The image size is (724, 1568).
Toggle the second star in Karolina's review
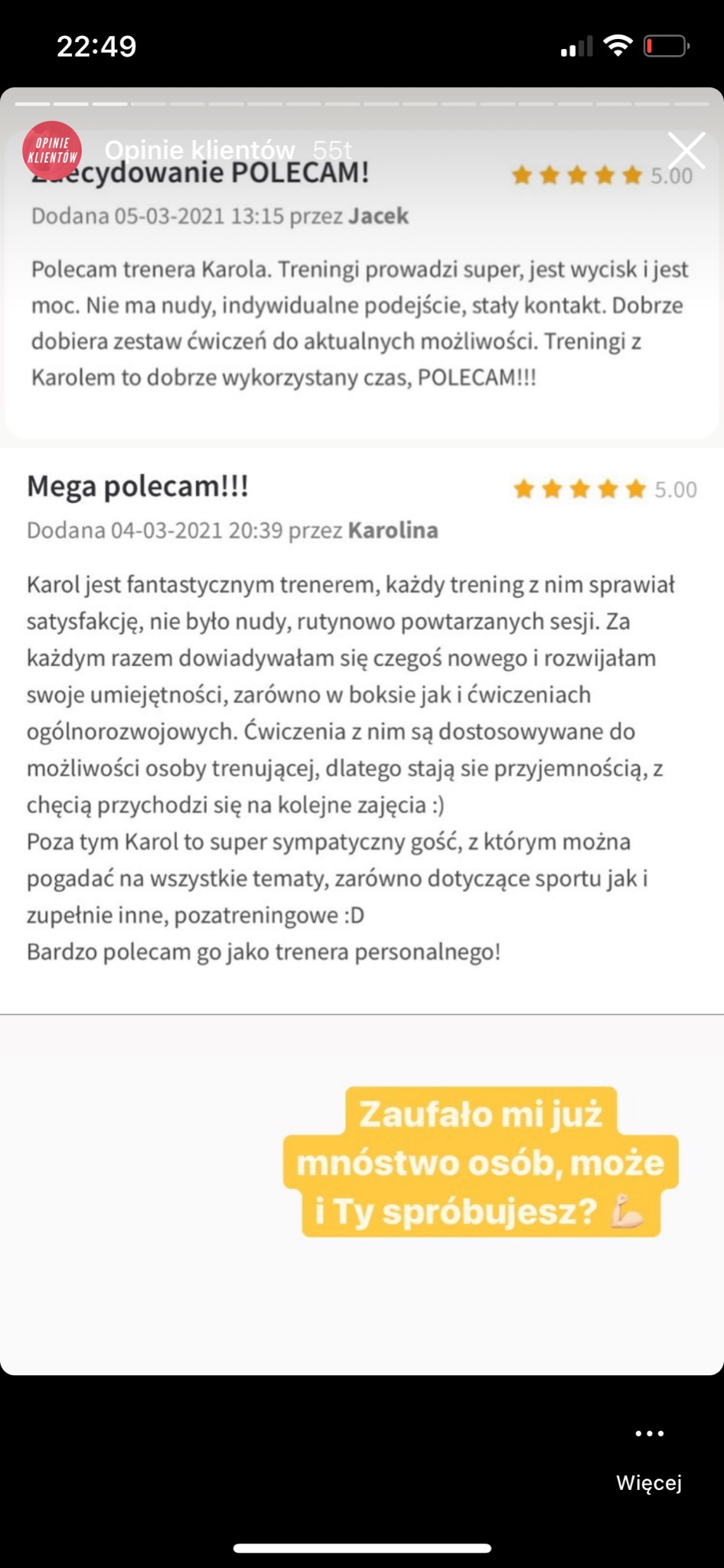tap(552, 488)
